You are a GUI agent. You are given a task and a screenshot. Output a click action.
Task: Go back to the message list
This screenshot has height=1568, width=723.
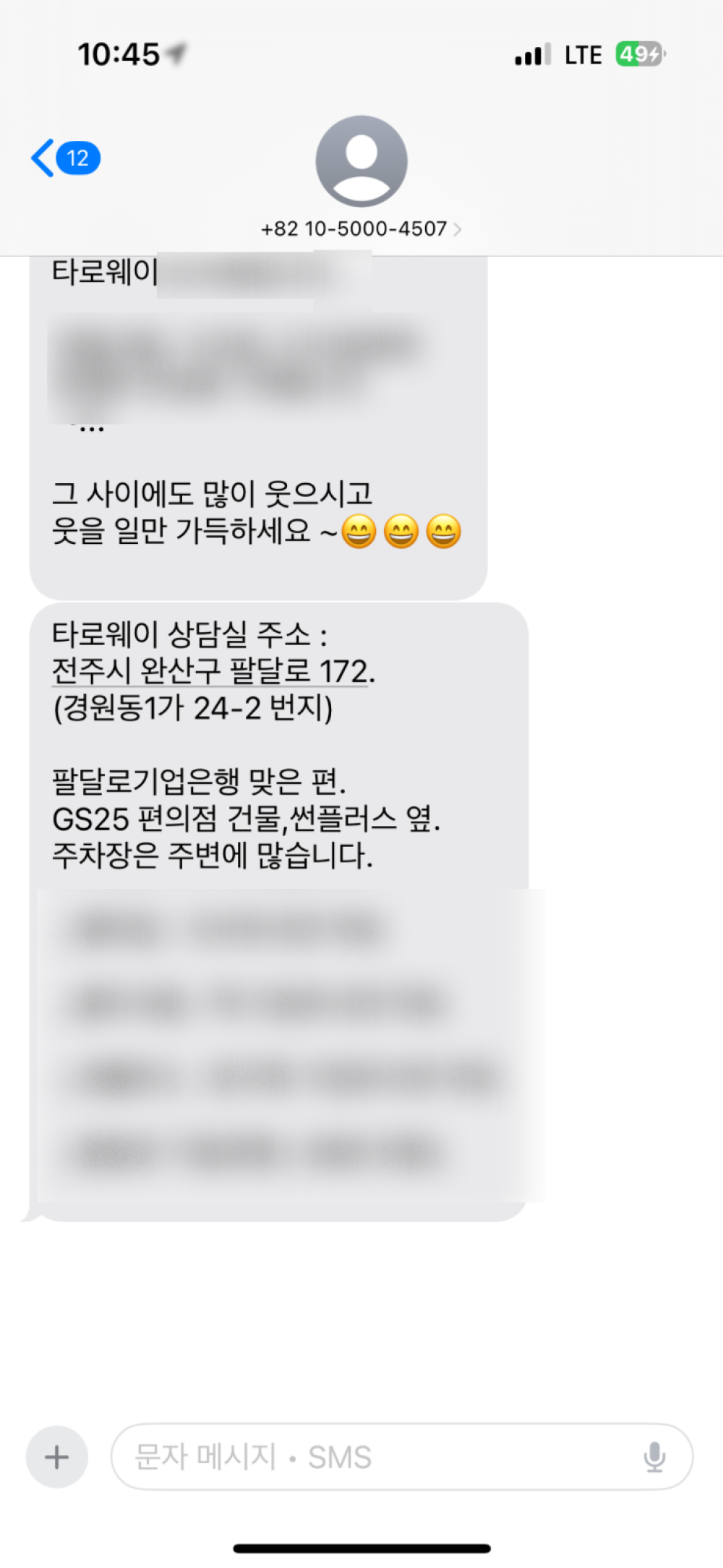(x=64, y=158)
